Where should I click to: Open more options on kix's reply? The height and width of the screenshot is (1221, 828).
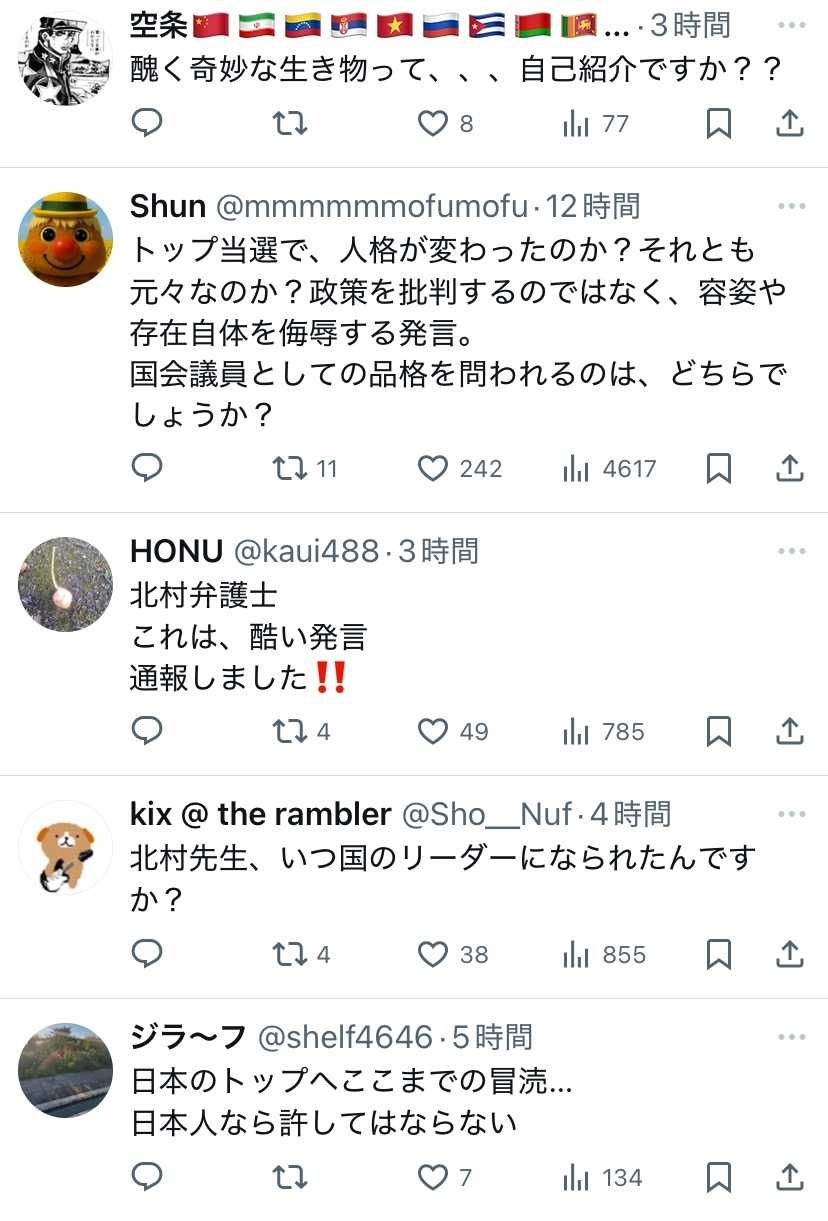pos(791,814)
